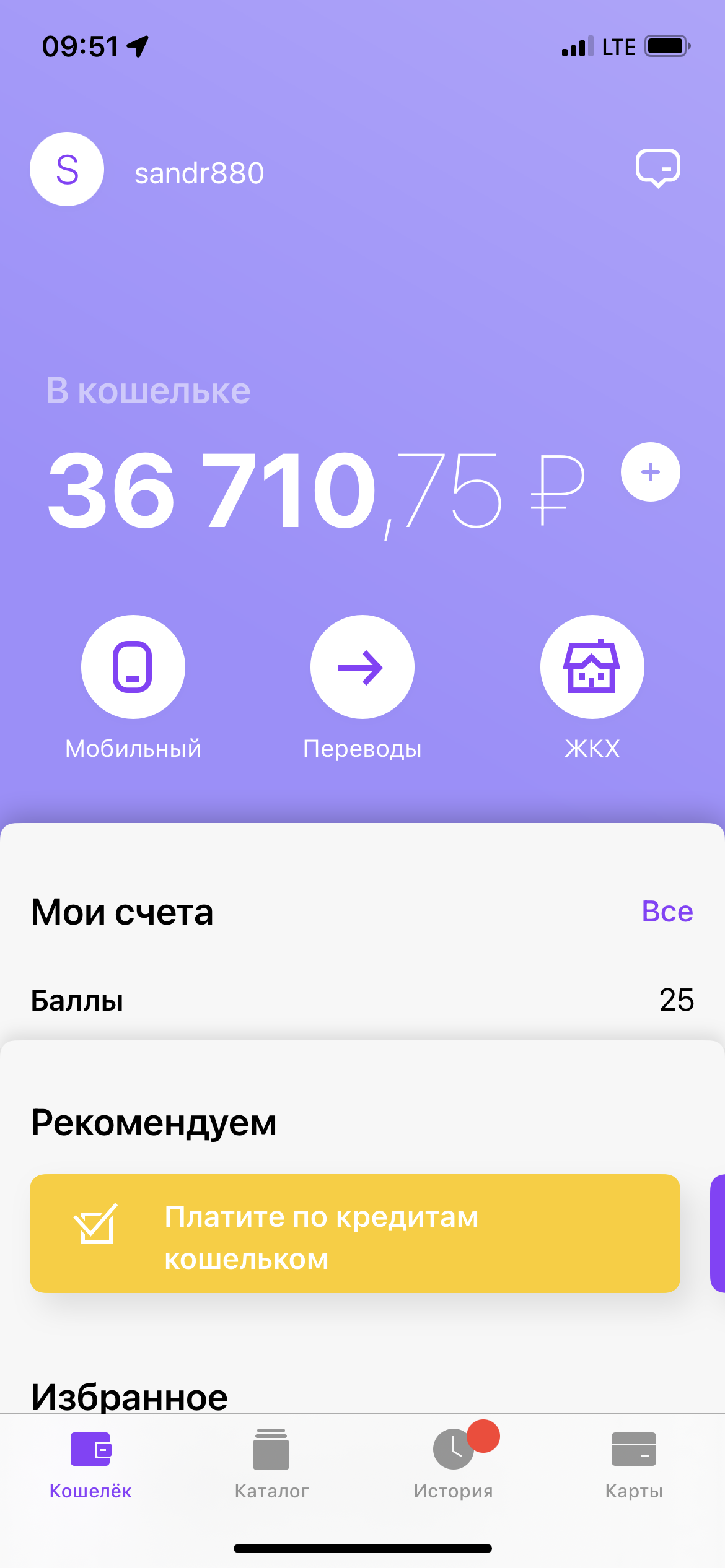Open Все to view all accounts
This screenshot has width=725, height=1568.
coord(668,911)
